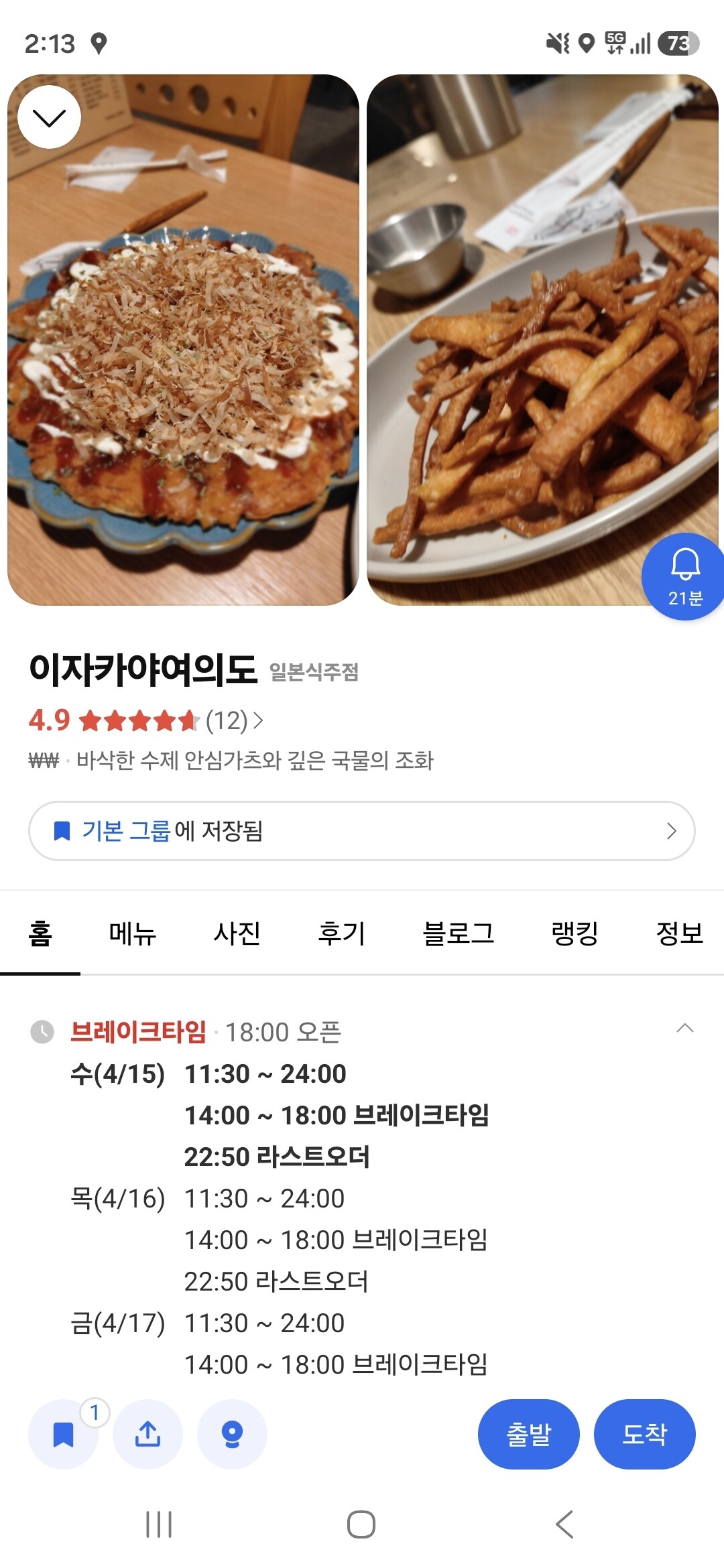Switch to the 후기 tab
724x1568 pixels.
point(341,933)
